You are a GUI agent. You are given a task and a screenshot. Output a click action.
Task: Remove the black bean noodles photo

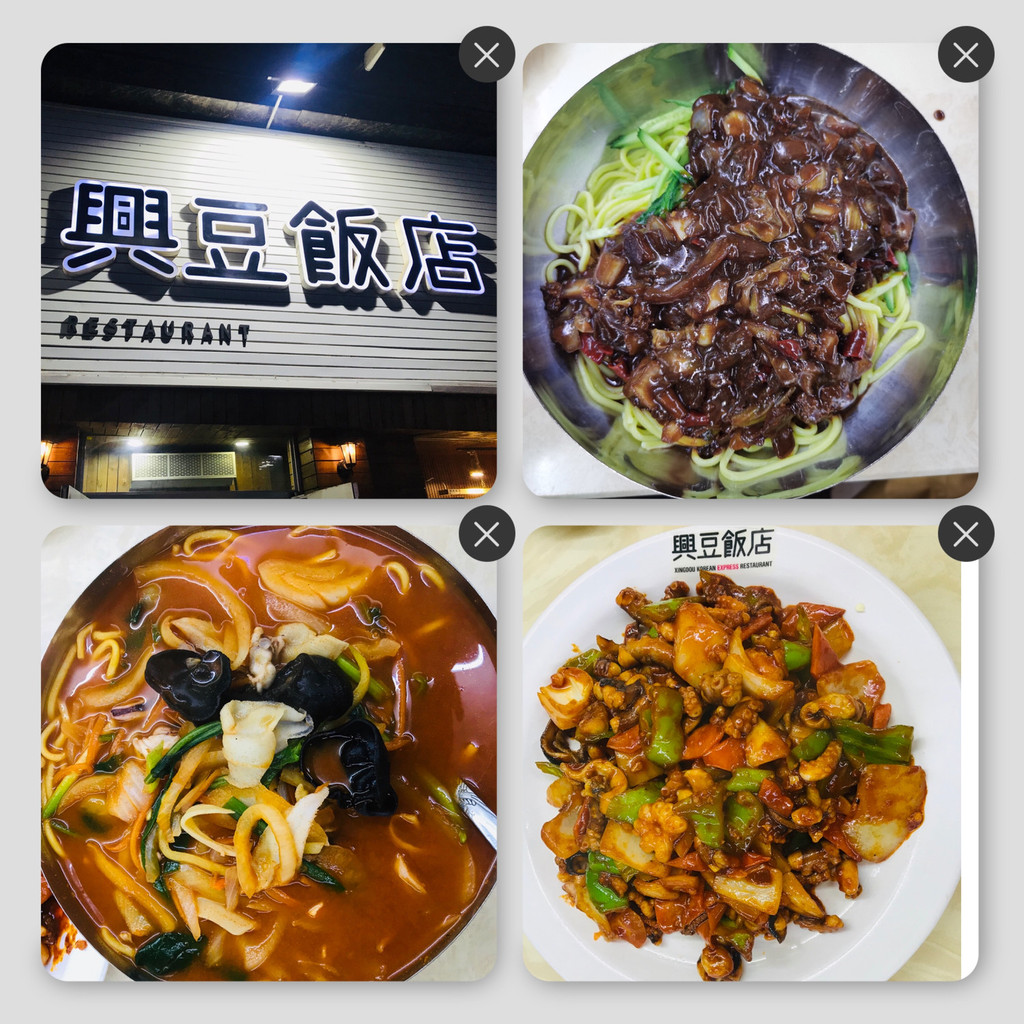[x=966, y=54]
